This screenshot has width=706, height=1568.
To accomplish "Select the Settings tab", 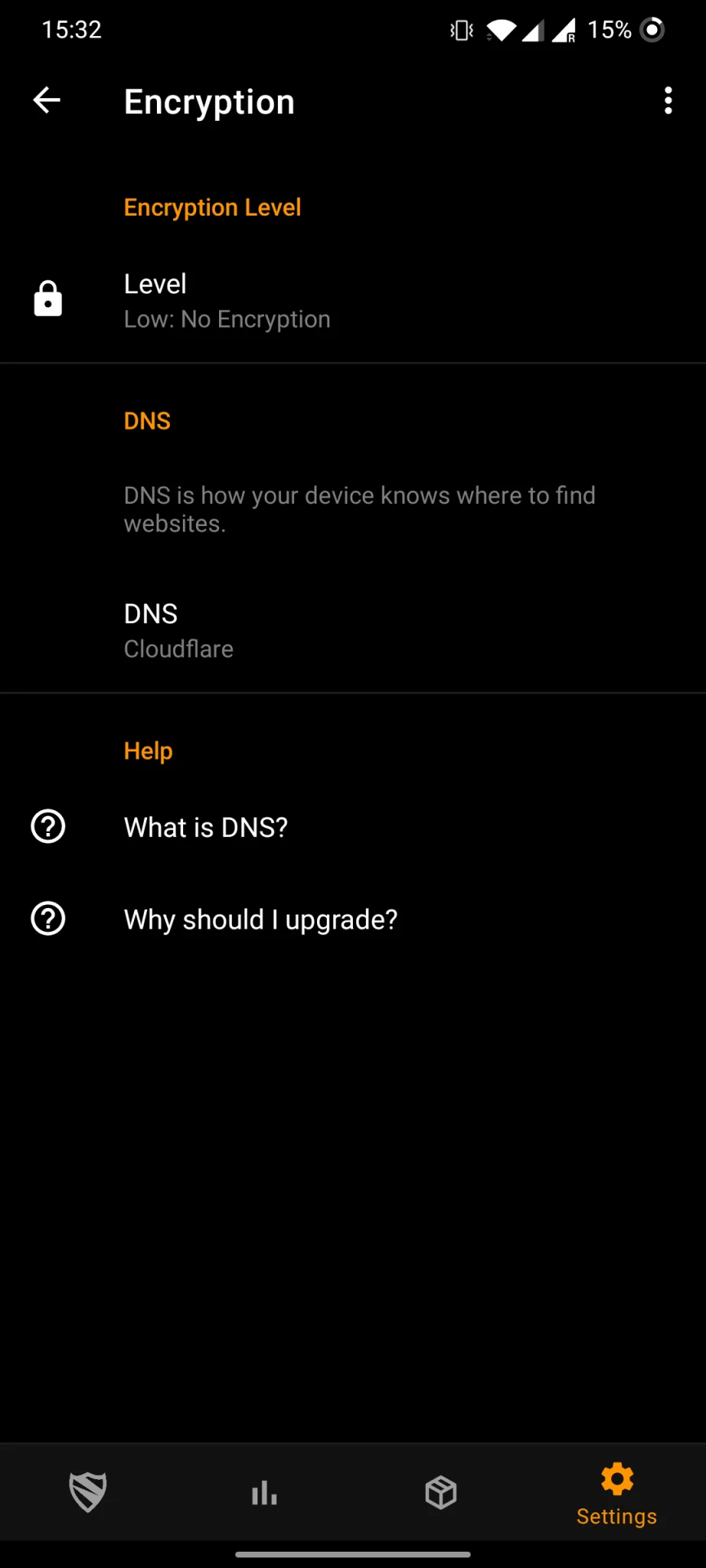I will pyautogui.click(x=617, y=1494).
